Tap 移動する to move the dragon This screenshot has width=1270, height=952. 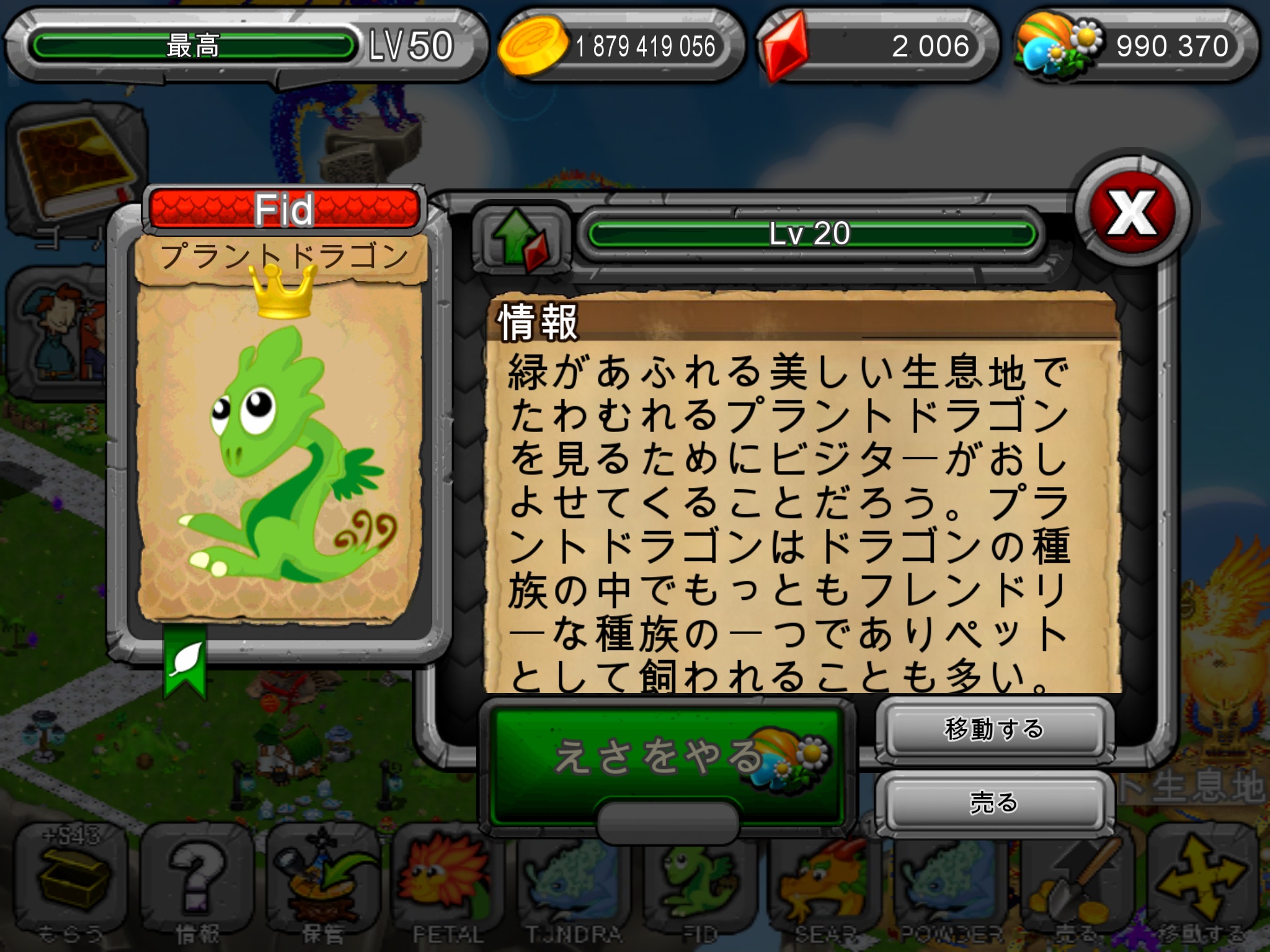pos(994,729)
